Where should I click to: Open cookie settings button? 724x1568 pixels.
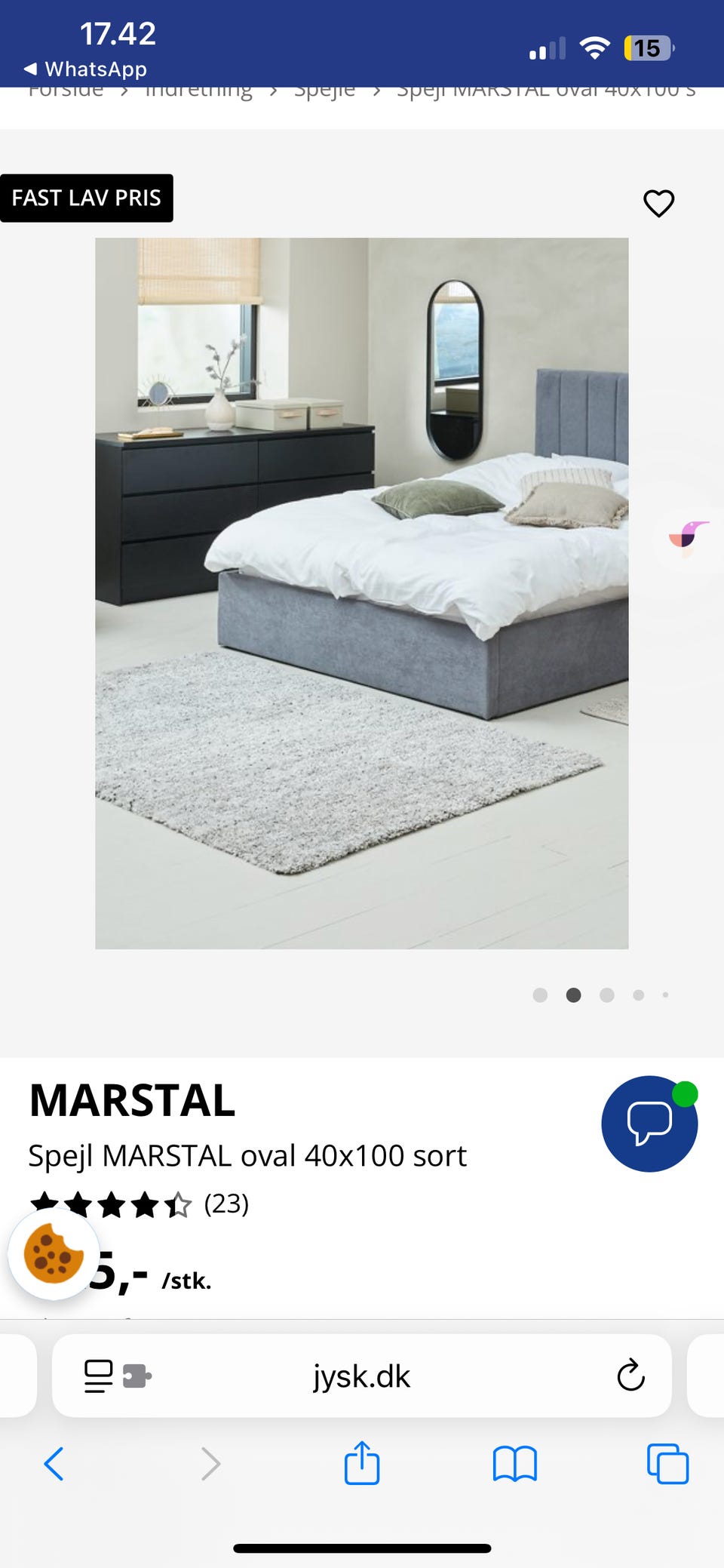pos(54,1254)
